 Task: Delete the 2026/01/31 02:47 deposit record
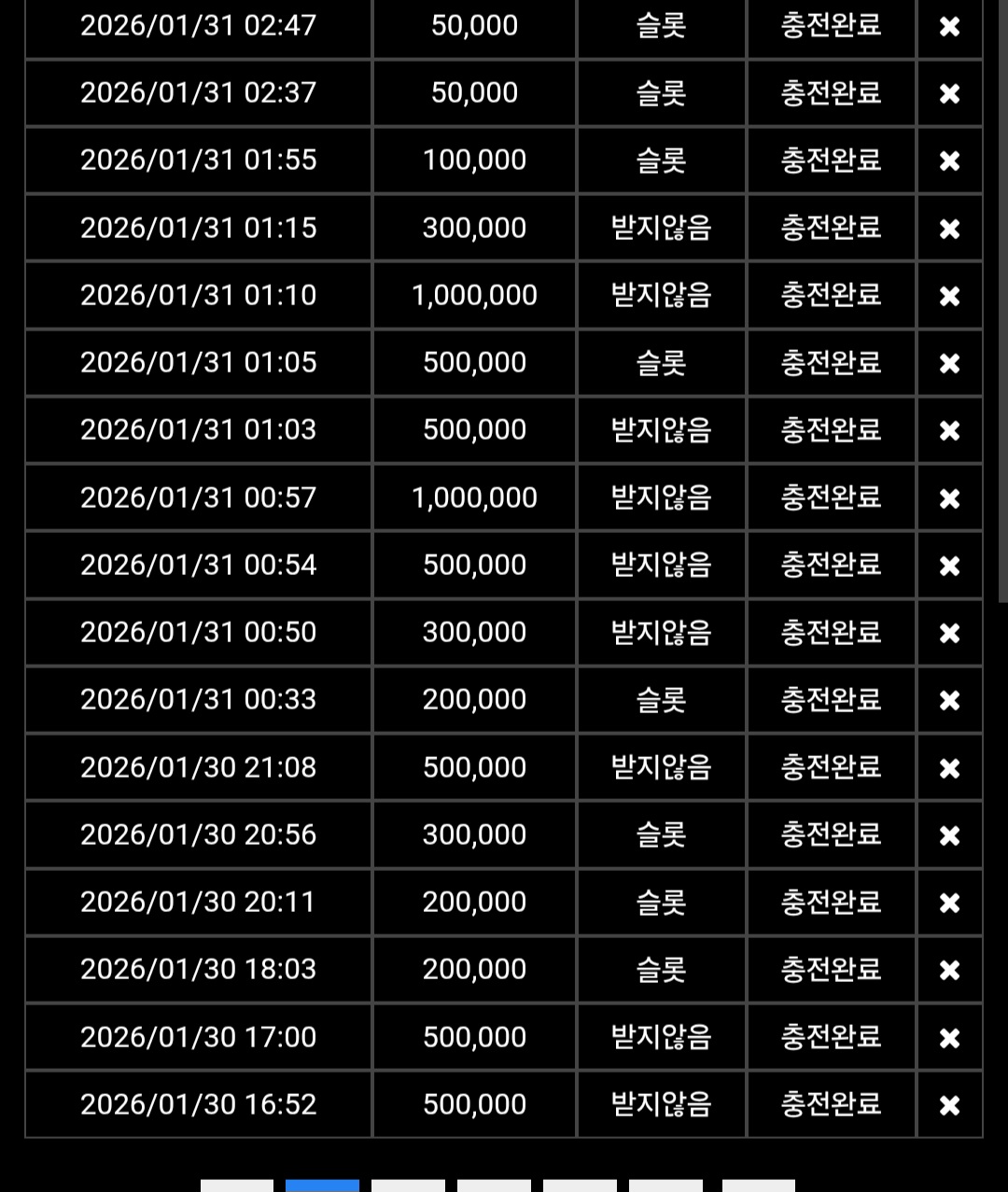[x=949, y=26]
